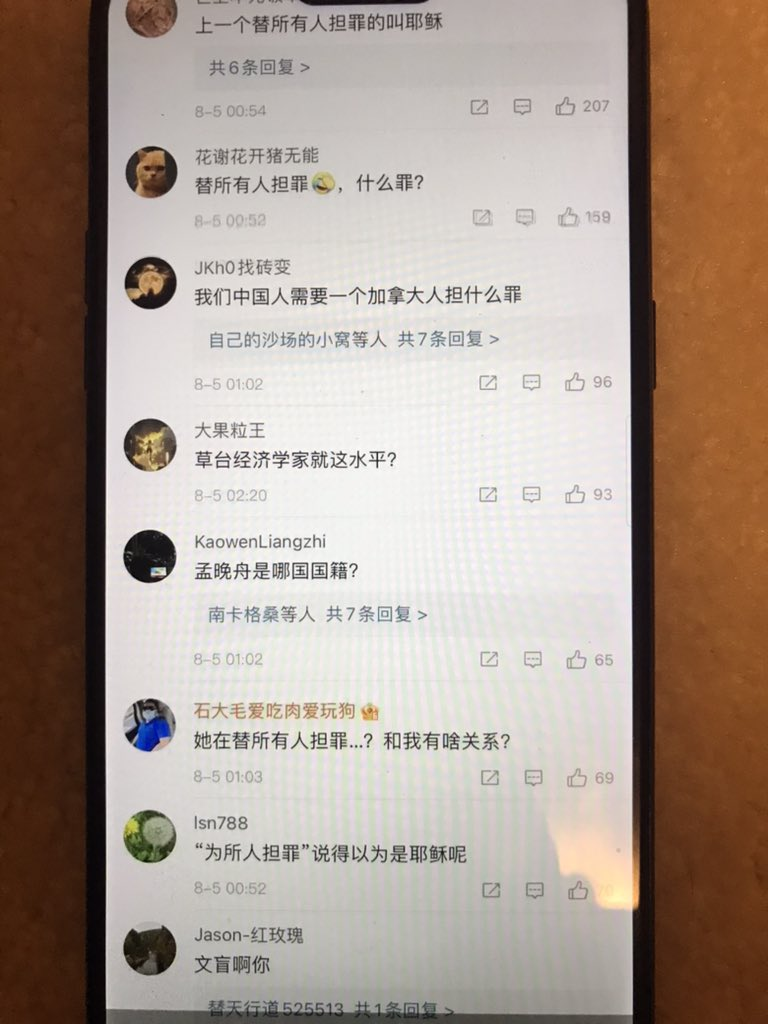Reply to lsn788's comment
The width and height of the screenshot is (768, 1024).
click(x=535, y=890)
